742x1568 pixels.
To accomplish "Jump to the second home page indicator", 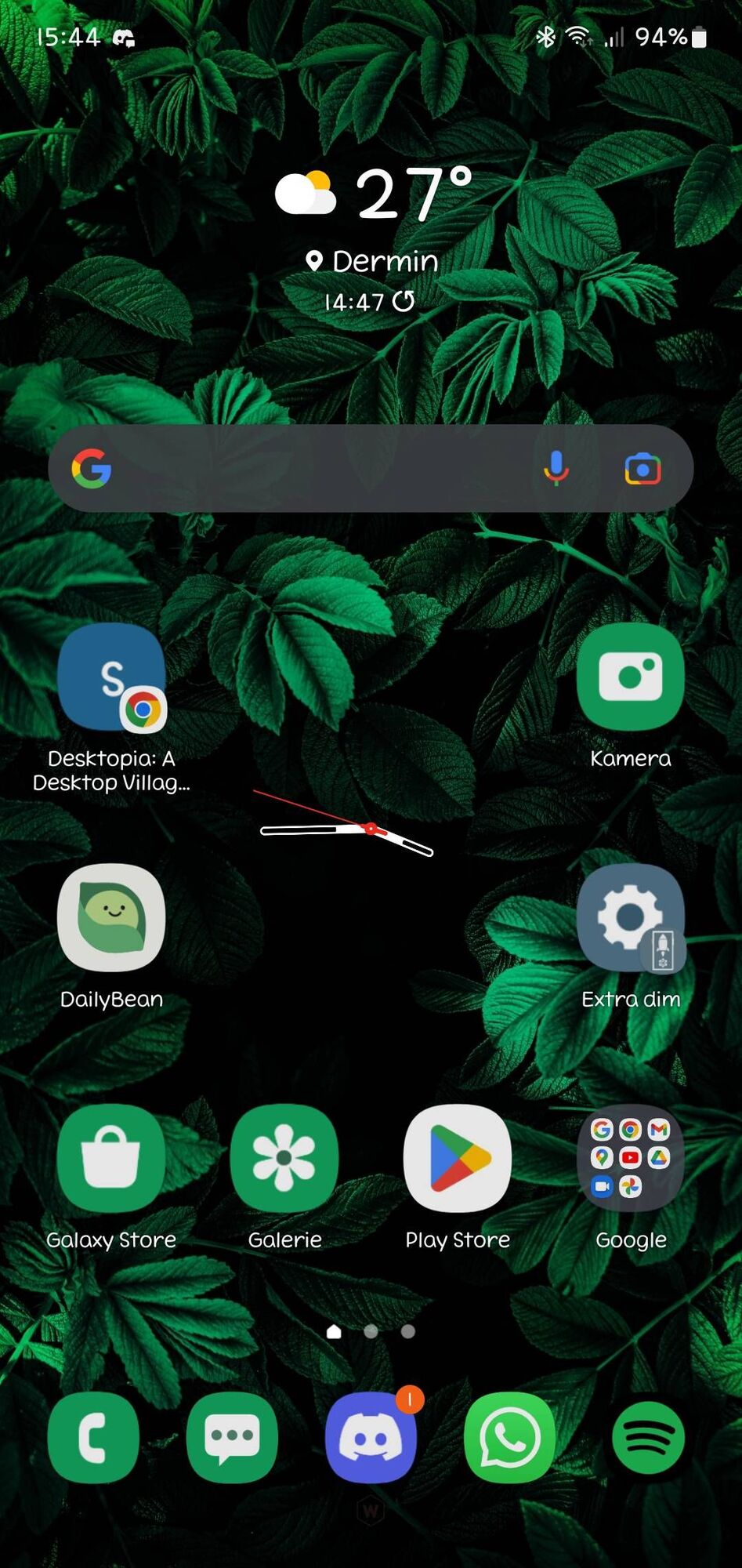I will click(371, 1331).
